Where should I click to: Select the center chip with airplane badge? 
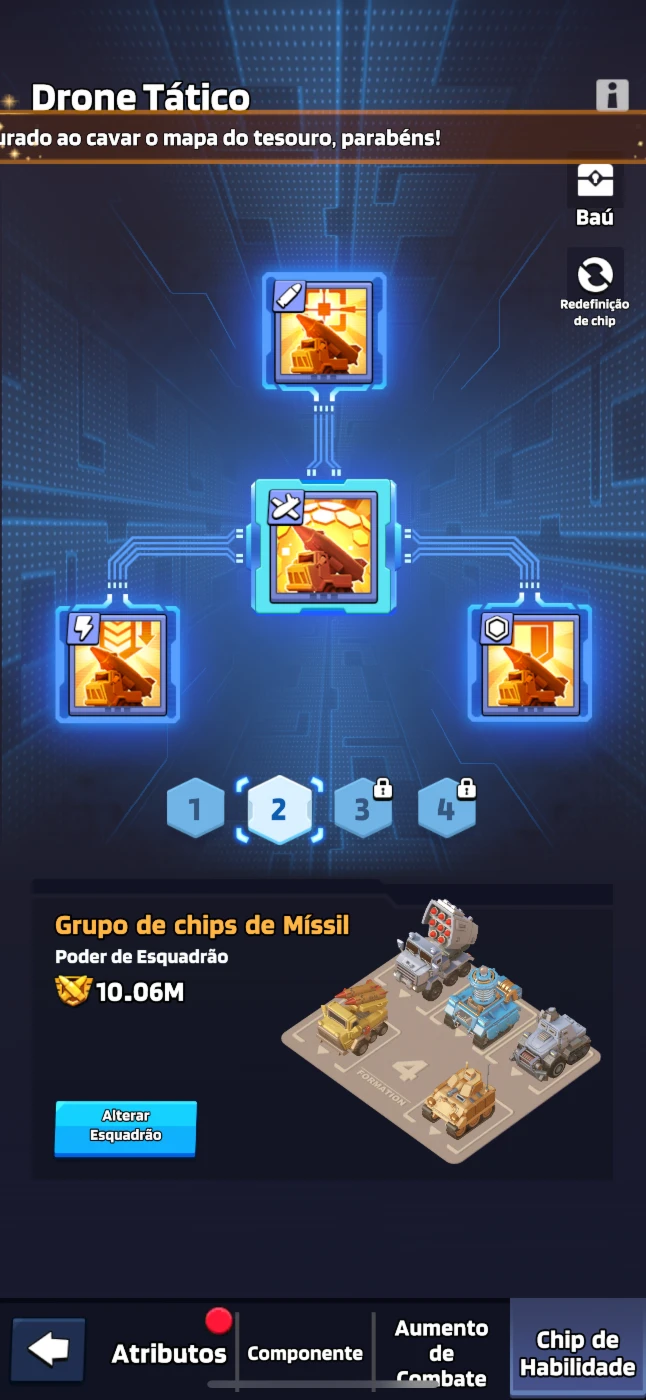coord(324,546)
